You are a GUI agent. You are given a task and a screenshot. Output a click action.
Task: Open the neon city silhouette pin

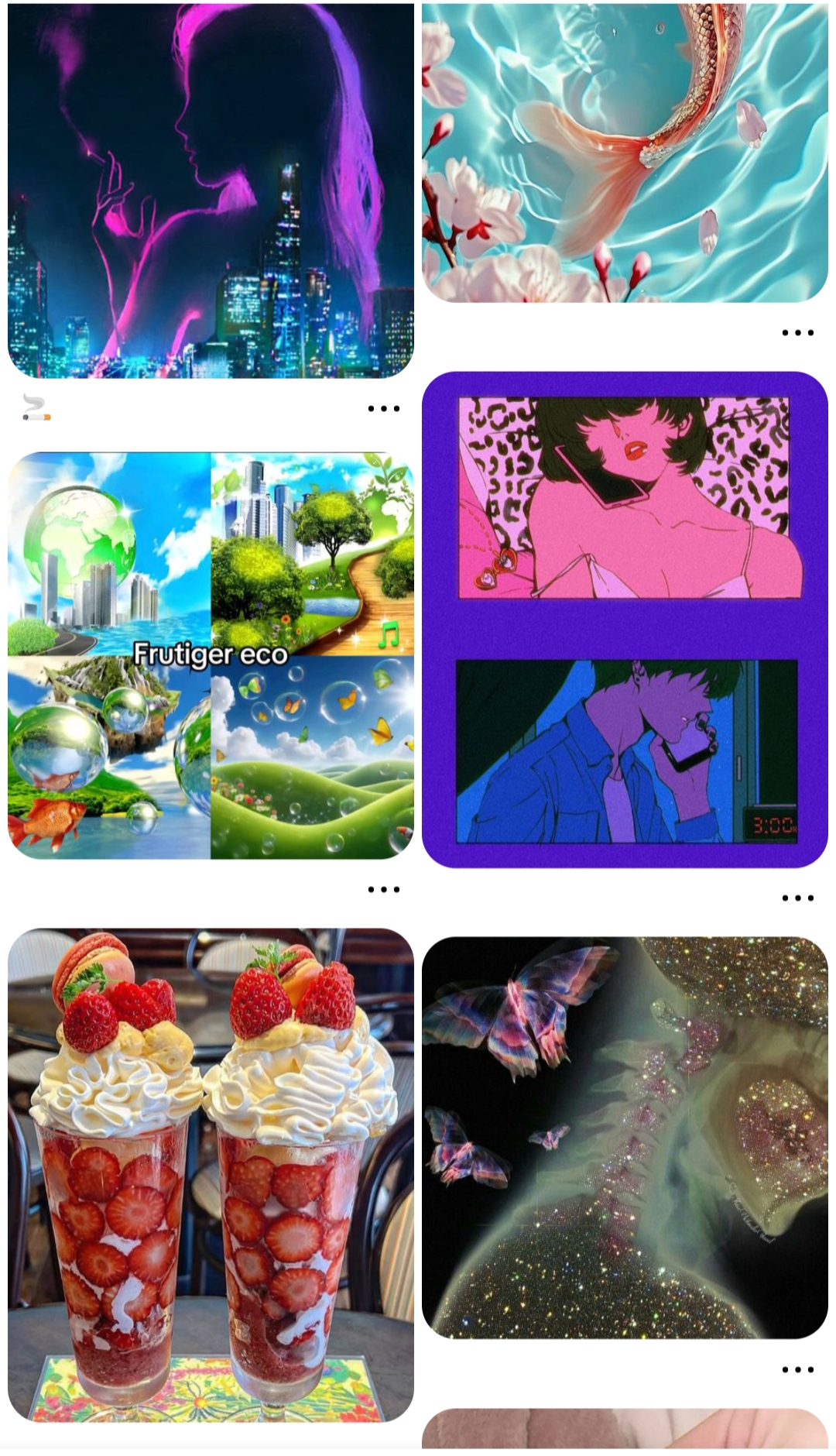pos(211,191)
